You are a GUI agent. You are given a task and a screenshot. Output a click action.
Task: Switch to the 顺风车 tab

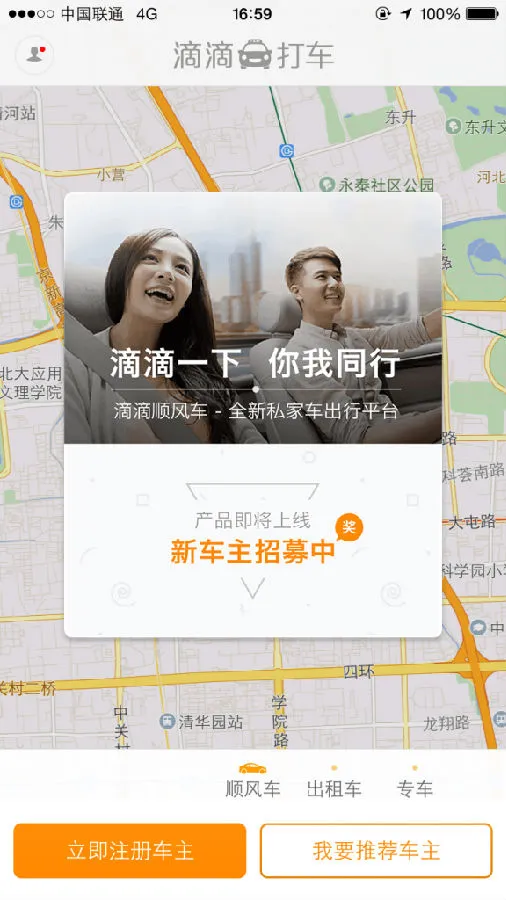click(x=252, y=781)
